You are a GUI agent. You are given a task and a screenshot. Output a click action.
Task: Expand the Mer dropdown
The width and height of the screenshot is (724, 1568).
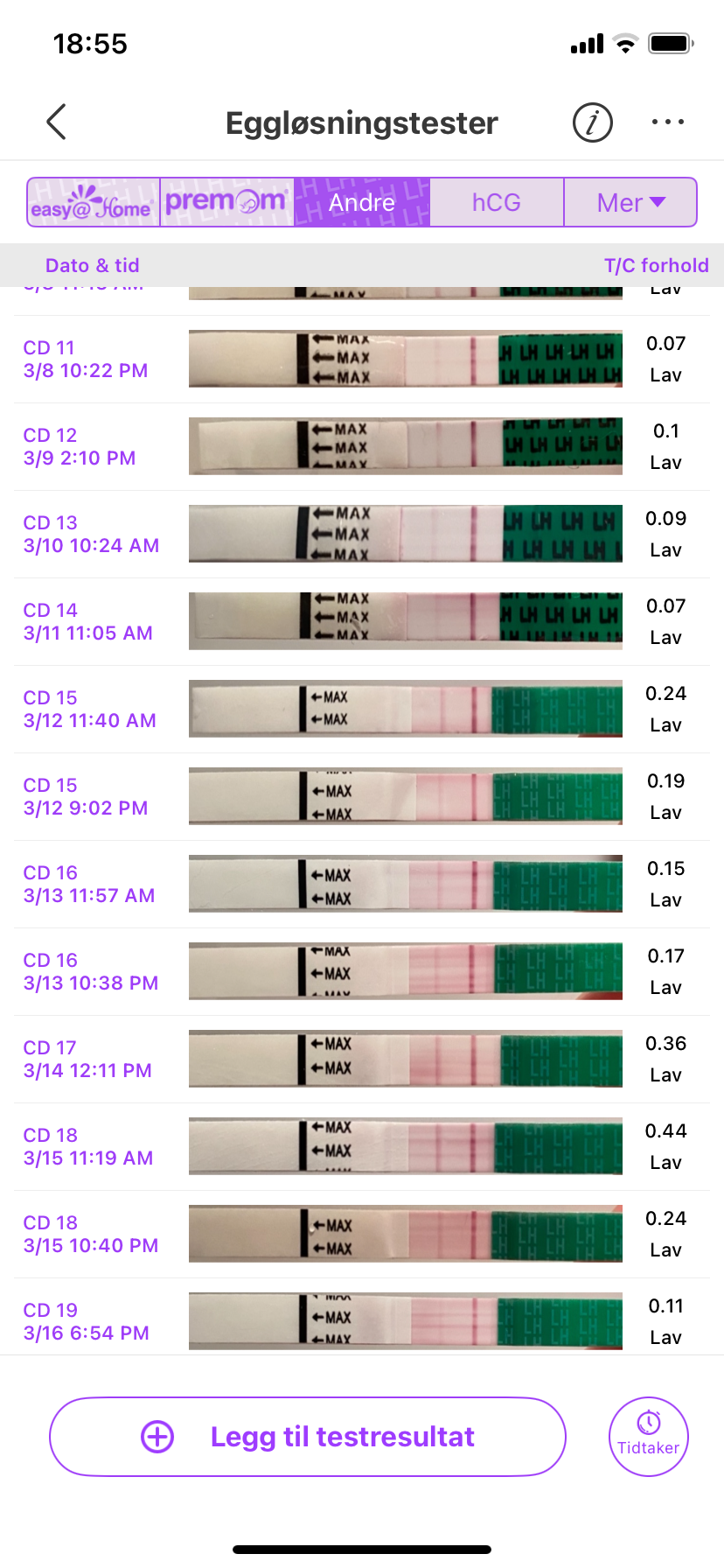[x=630, y=203]
